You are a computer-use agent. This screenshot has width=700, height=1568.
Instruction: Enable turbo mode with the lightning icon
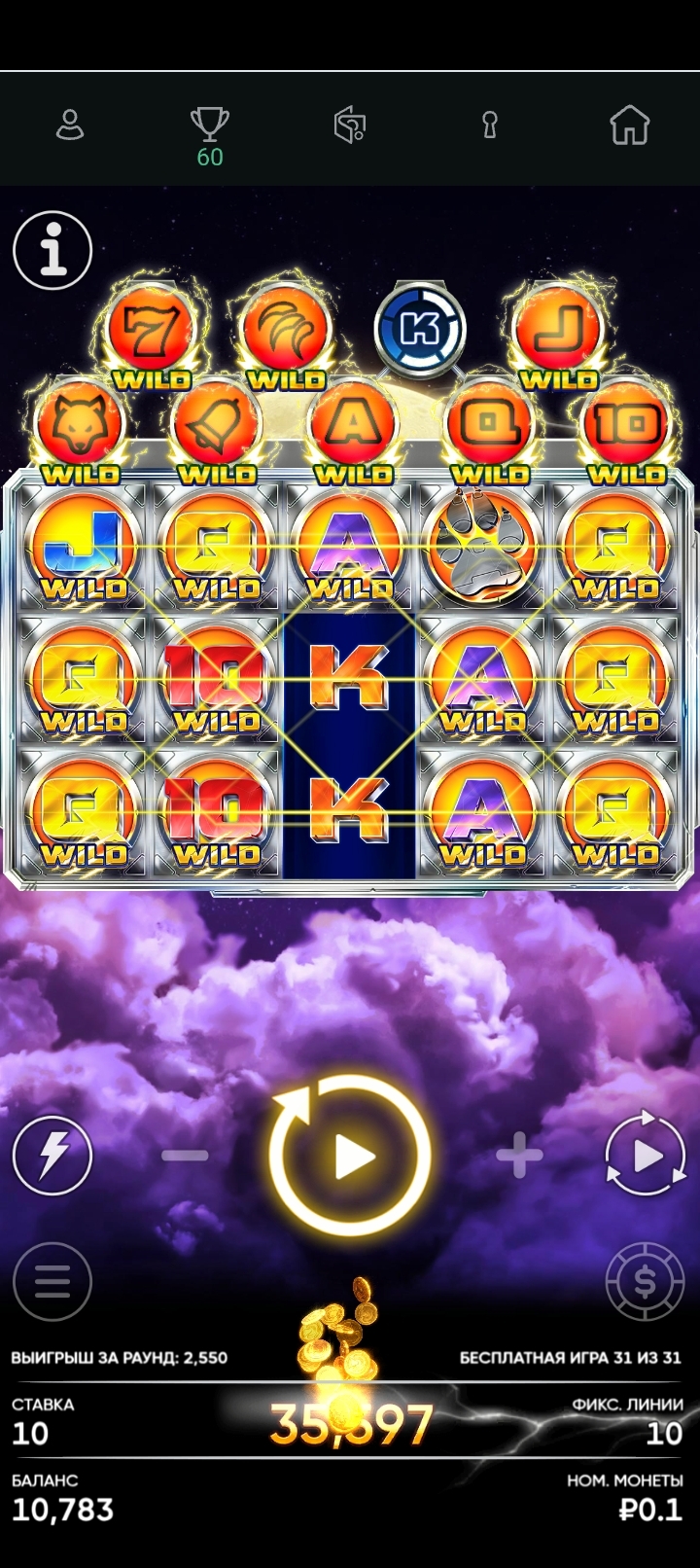52,1156
